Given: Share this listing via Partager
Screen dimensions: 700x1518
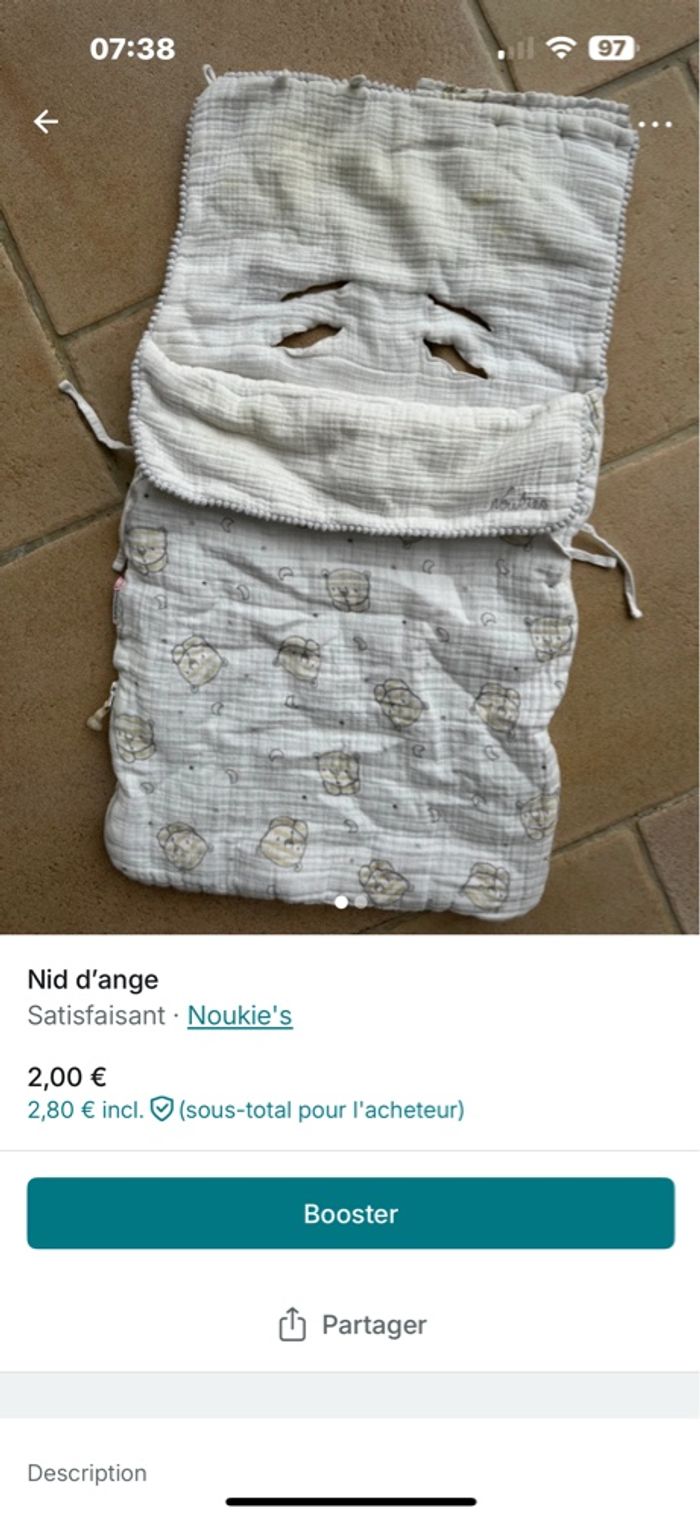Looking at the screenshot, I should [x=351, y=1325].
